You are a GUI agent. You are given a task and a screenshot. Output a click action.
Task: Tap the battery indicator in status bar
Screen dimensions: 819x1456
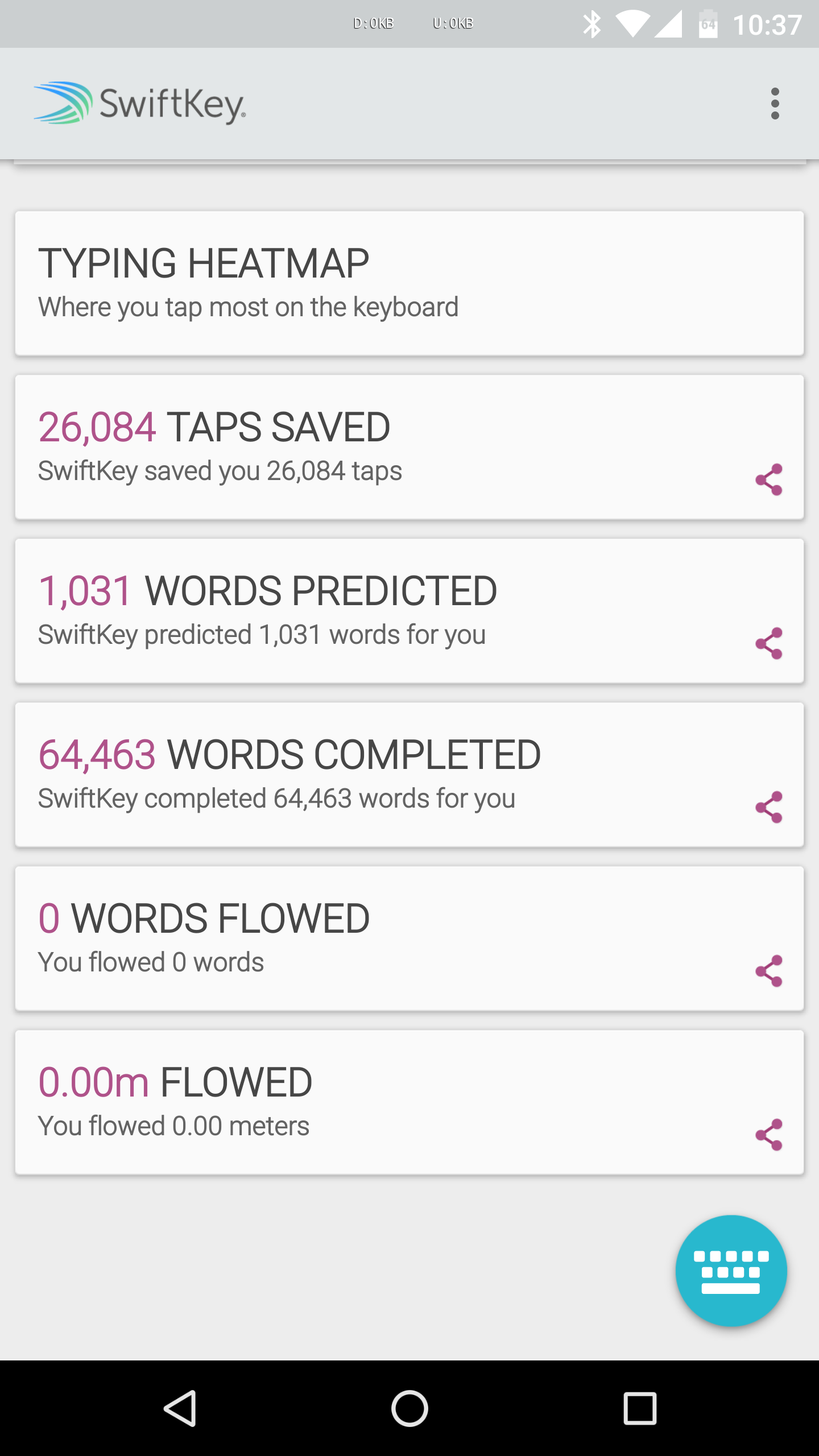(708, 23)
